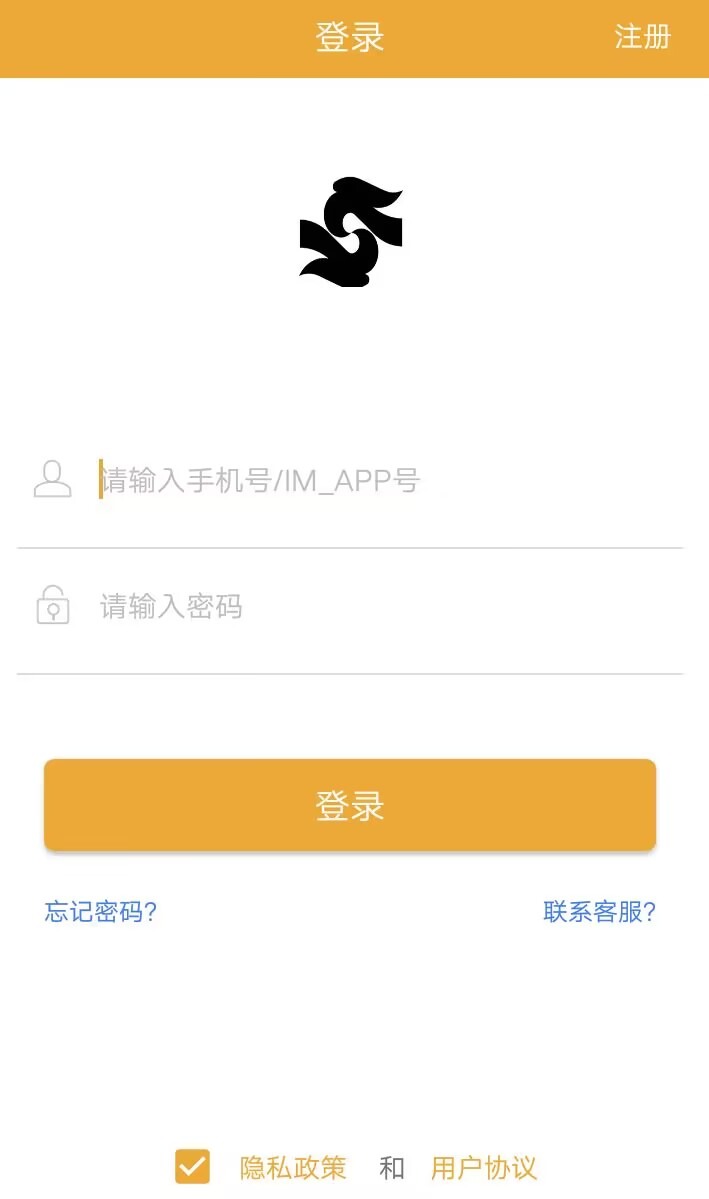Uncheck the agreement checkbox
Screen dimensions: 709x1199
pyautogui.click(x=192, y=1166)
